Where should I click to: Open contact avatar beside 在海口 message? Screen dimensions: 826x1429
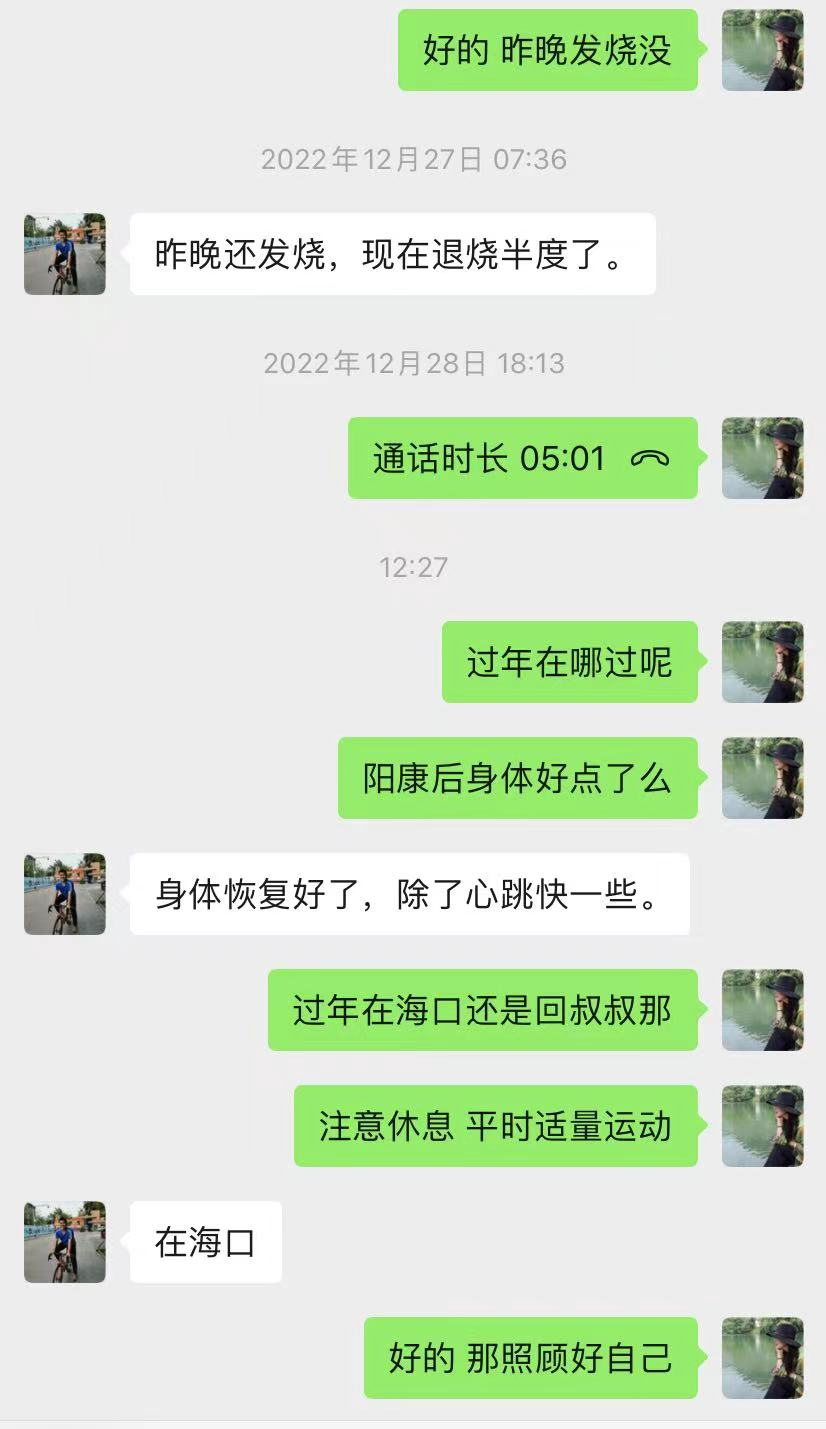coord(65,1242)
